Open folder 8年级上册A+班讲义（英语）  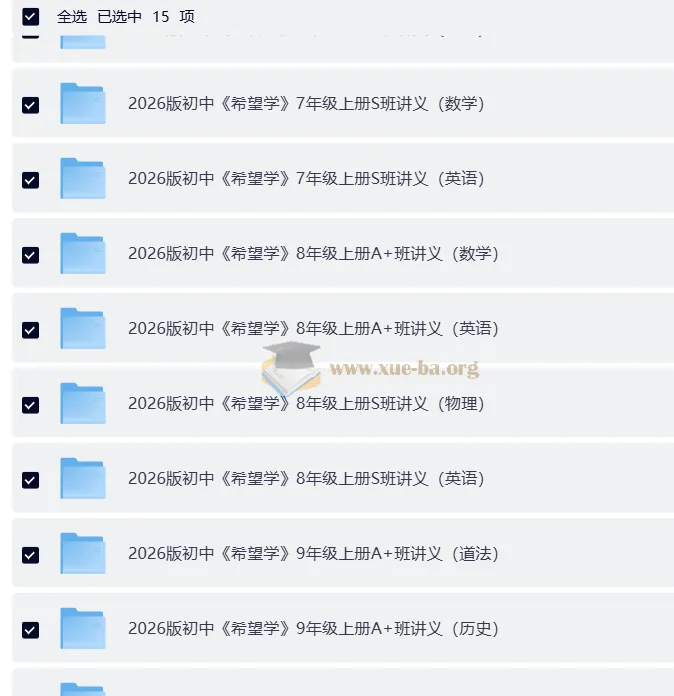click(312, 329)
